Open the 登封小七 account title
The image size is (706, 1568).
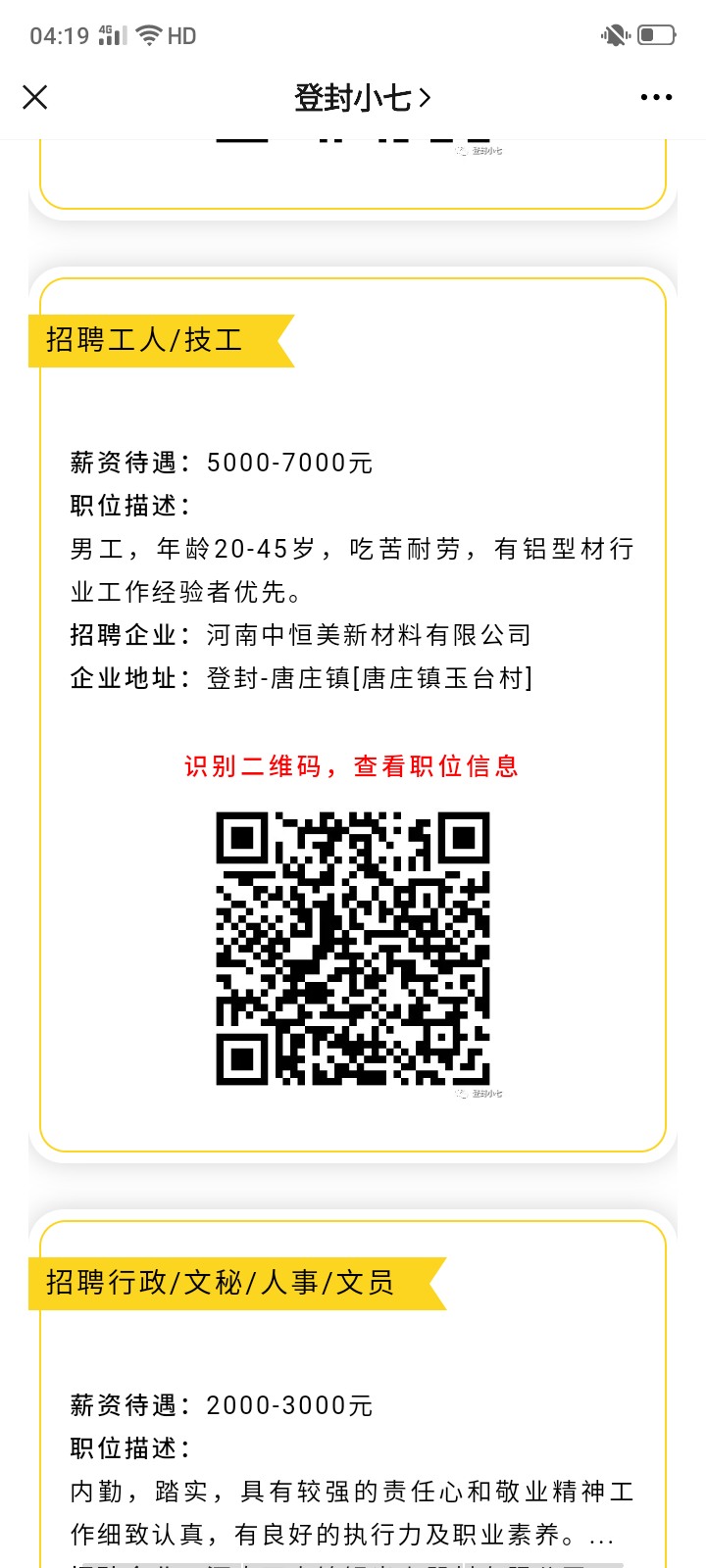[362, 97]
